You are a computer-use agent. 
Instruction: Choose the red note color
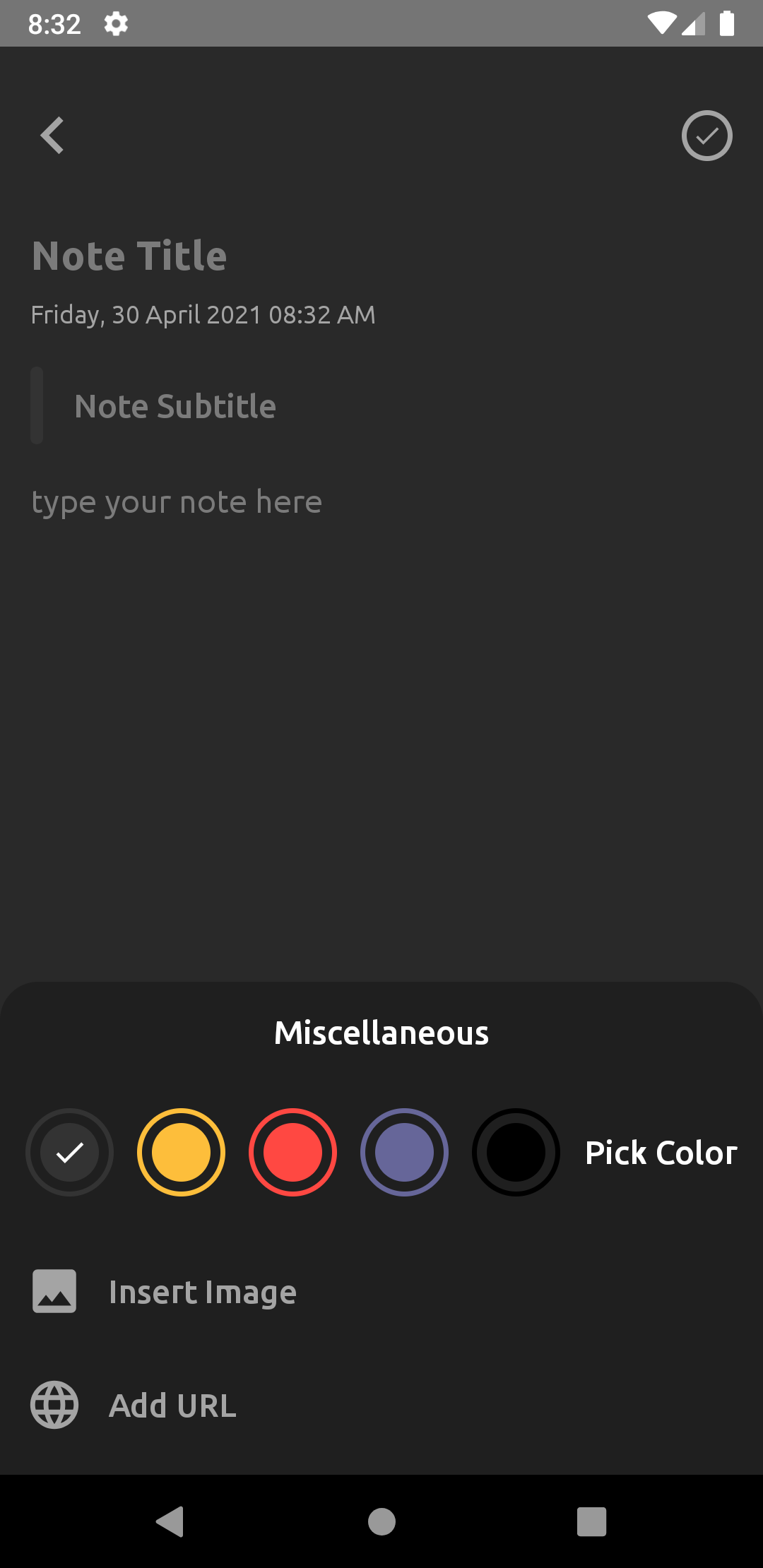(x=292, y=1152)
